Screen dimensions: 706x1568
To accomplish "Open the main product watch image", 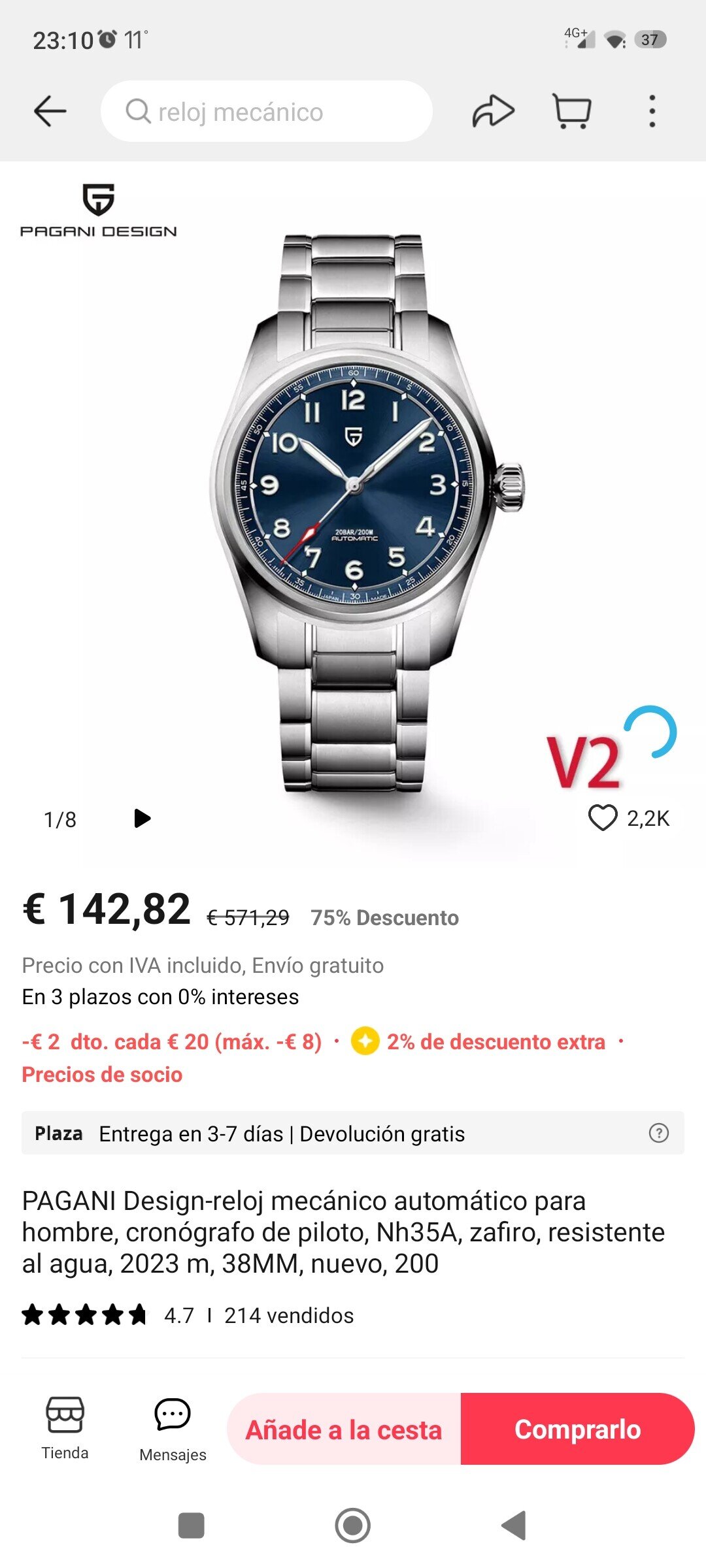I will point(366,510).
